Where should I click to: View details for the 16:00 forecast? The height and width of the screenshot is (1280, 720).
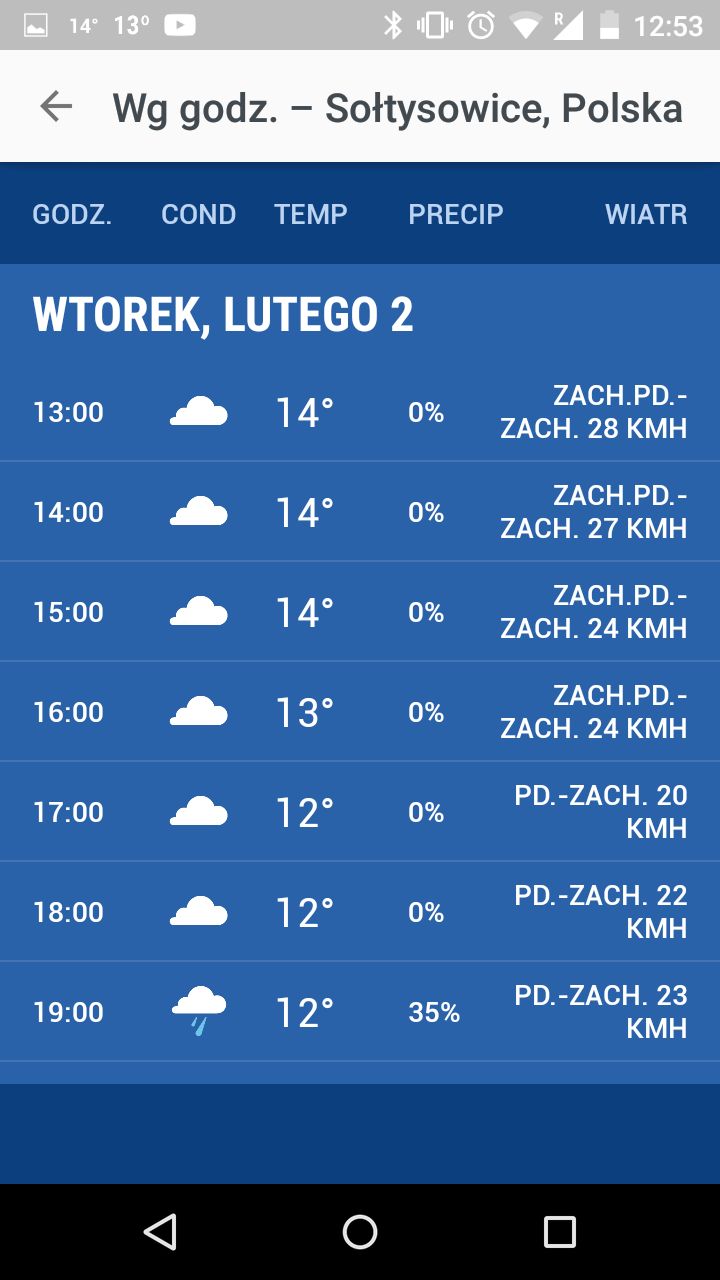click(x=360, y=712)
